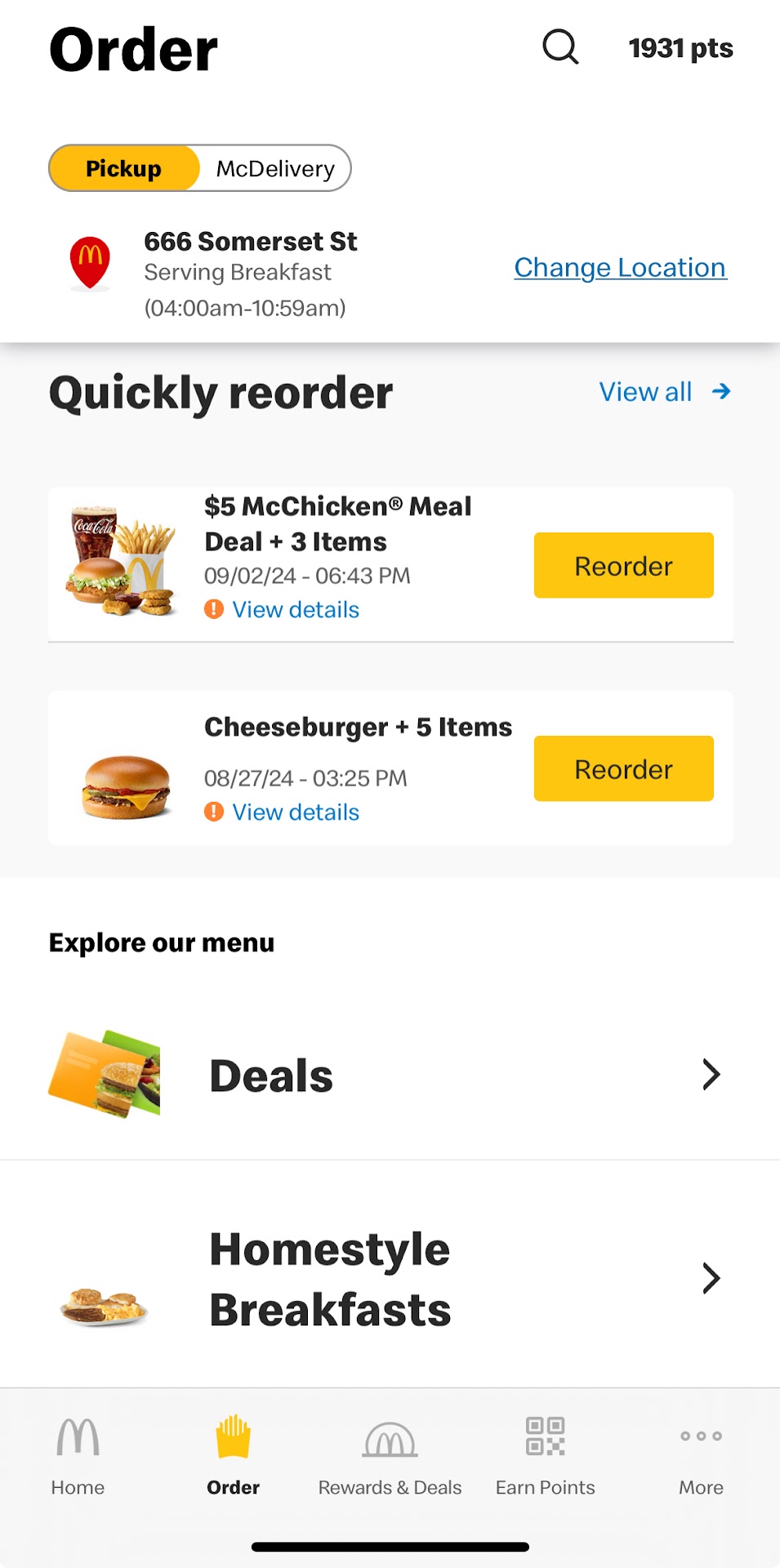Viewport: 780px width, 1568px height.
Task: Open the Rewards & Deals tab
Action: 390,1456
